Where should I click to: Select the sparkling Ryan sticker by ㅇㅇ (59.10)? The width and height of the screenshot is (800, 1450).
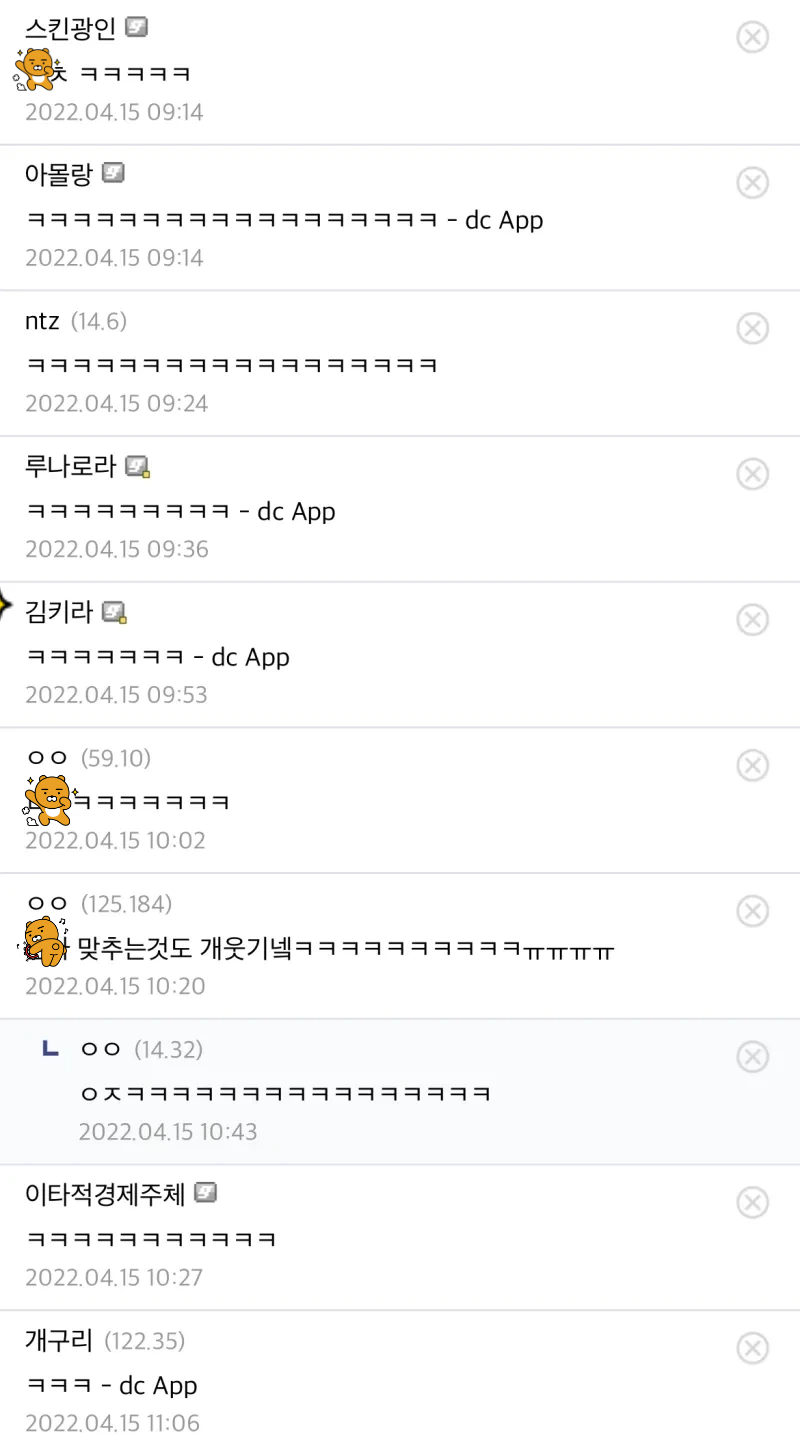point(45,800)
